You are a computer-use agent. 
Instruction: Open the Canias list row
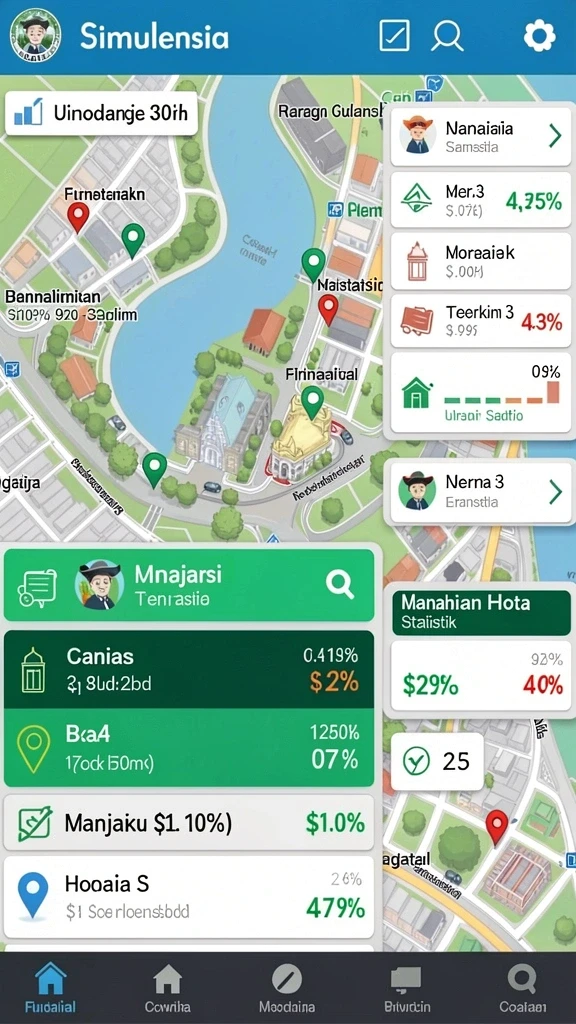(x=189, y=669)
